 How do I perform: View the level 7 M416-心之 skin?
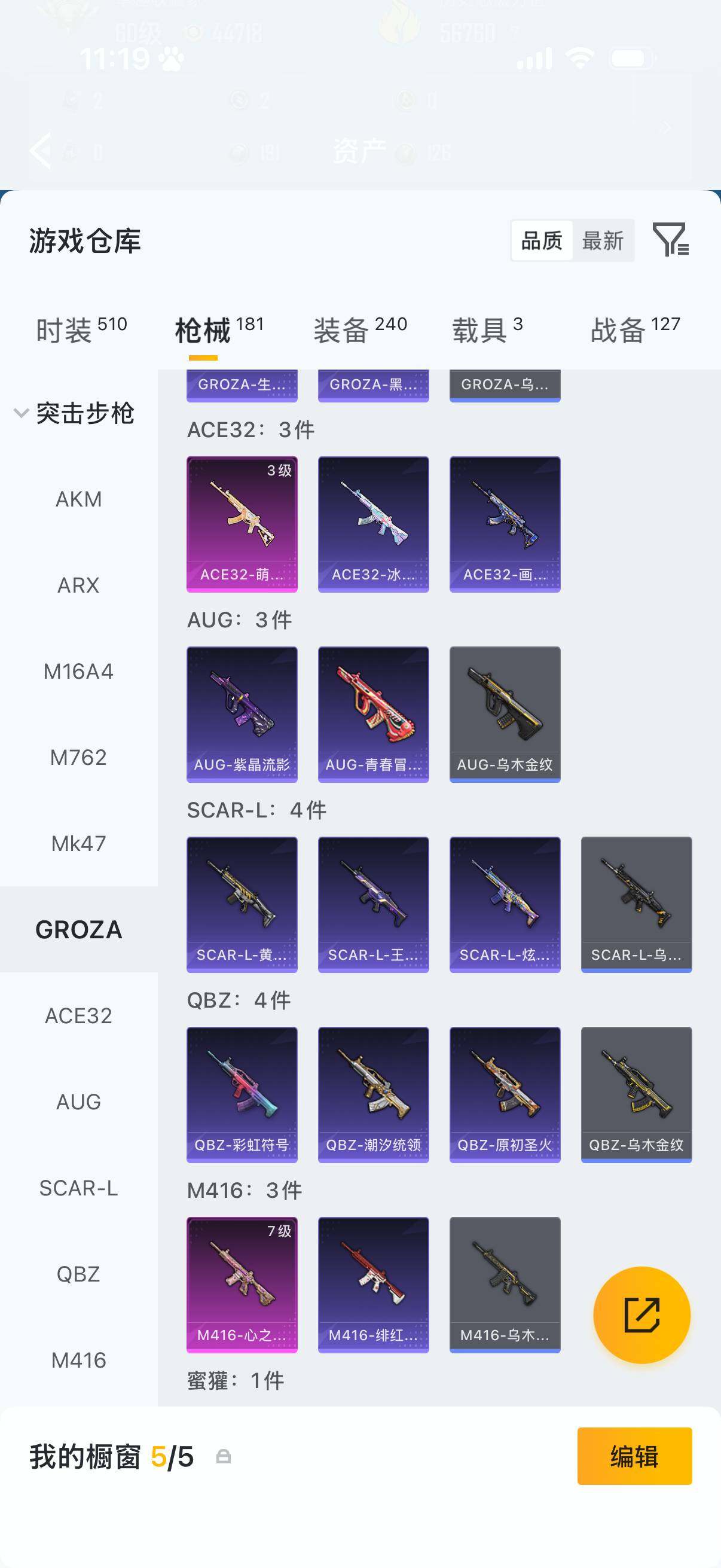tap(242, 1284)
